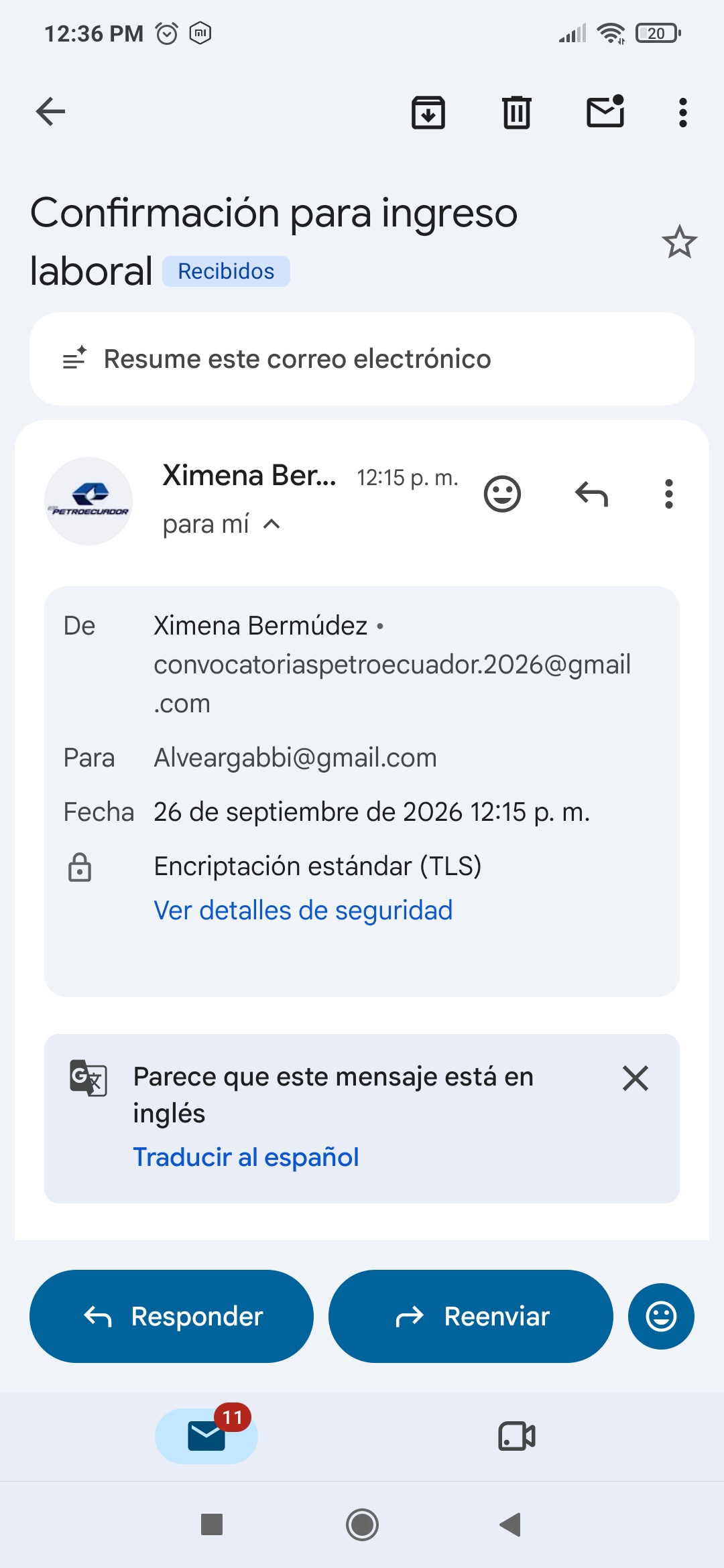Tap Traducir al español
The width and height of the screenshot is (724, 1568).
coord(246,1157)
